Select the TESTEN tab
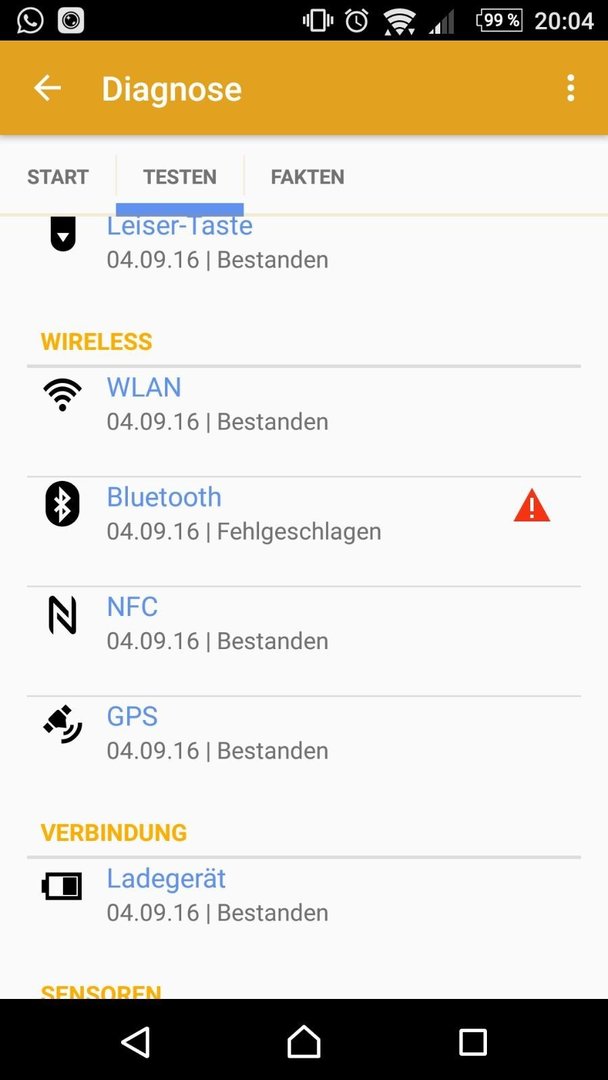The width and height of the screenshot is (608, 1080). click(180, 177)
